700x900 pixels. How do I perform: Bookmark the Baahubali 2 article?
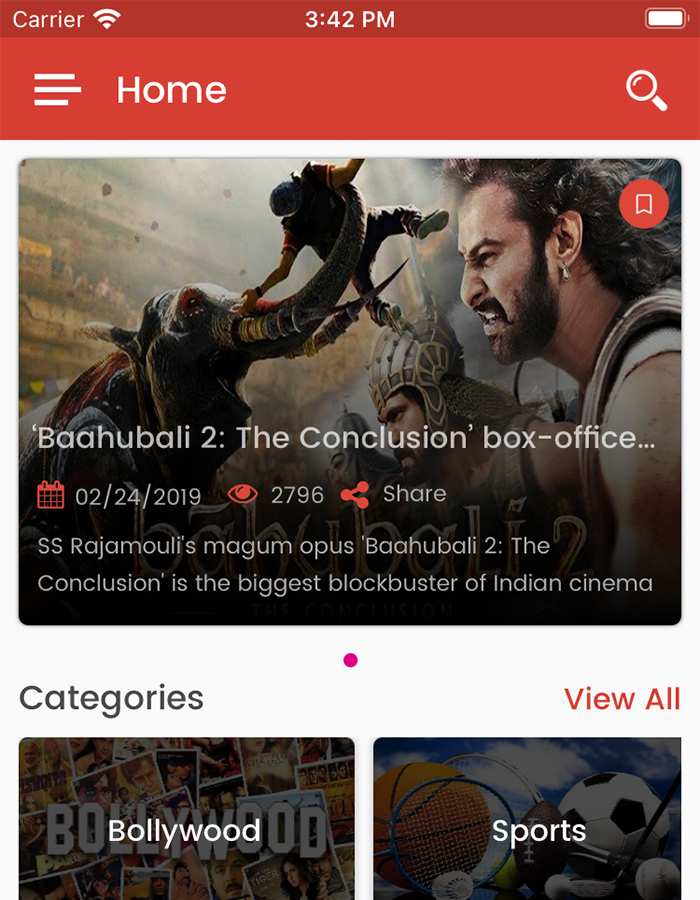[x=643, y=205]
